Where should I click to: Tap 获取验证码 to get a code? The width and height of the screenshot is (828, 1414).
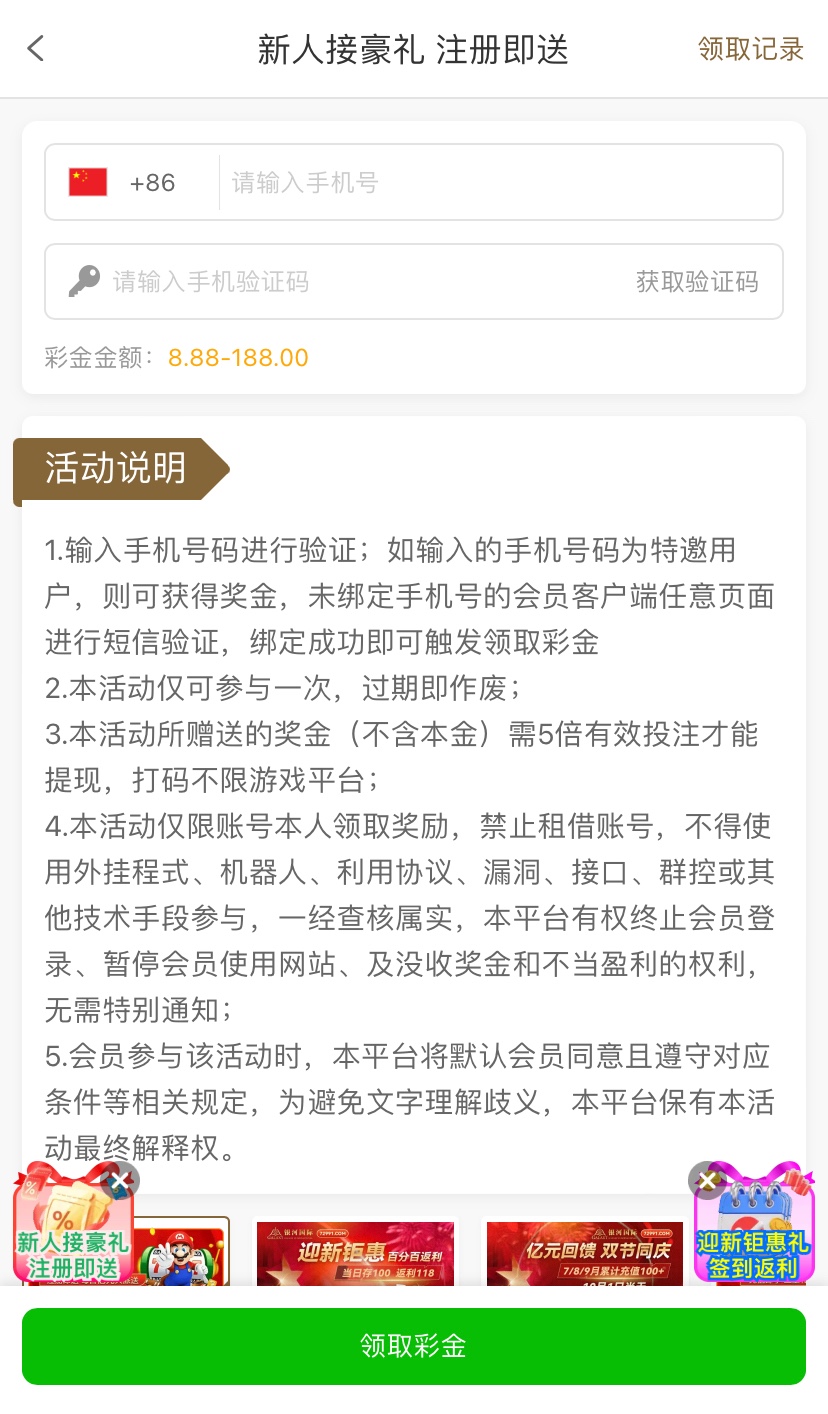click(697, 281)
